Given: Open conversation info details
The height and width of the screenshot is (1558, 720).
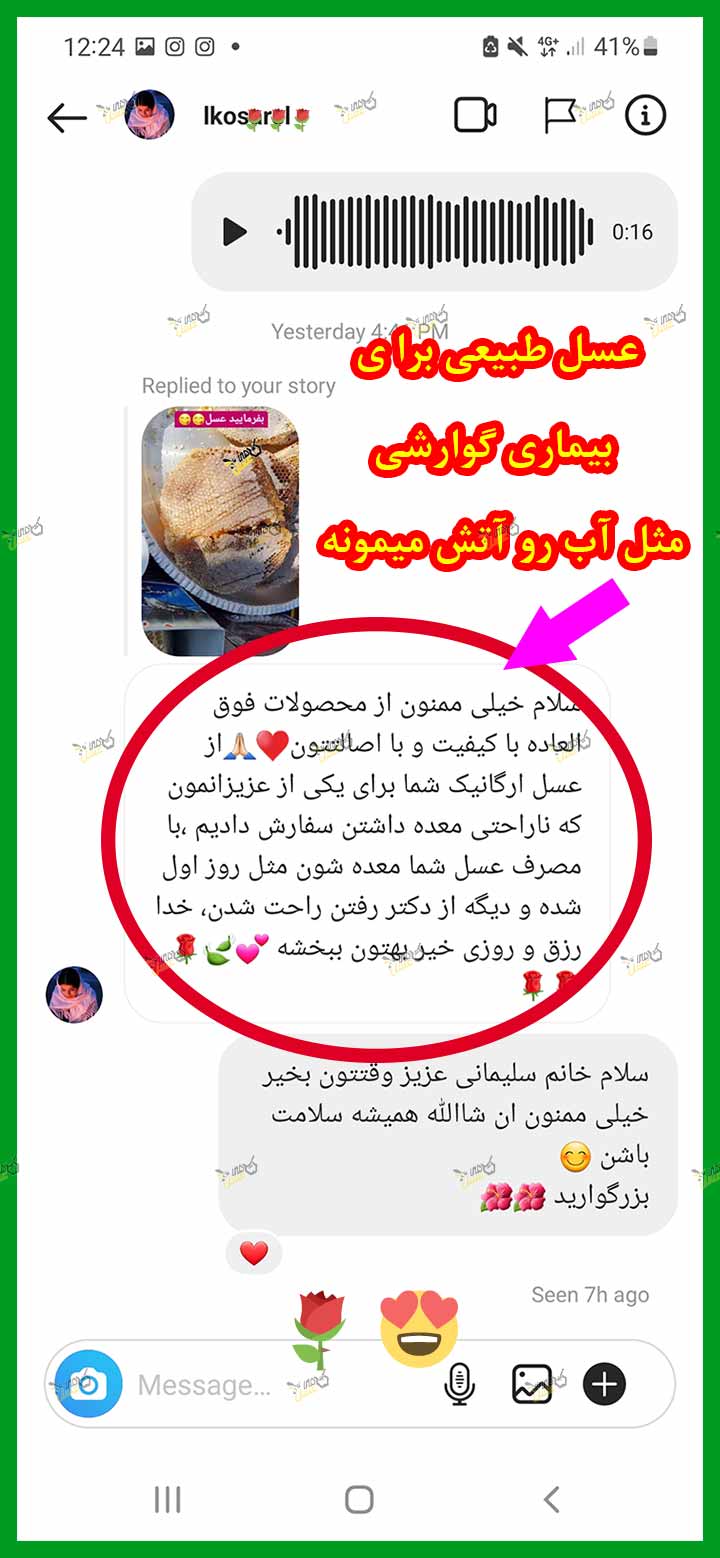Looking at the screenshot, I should [x=645, y=116].
